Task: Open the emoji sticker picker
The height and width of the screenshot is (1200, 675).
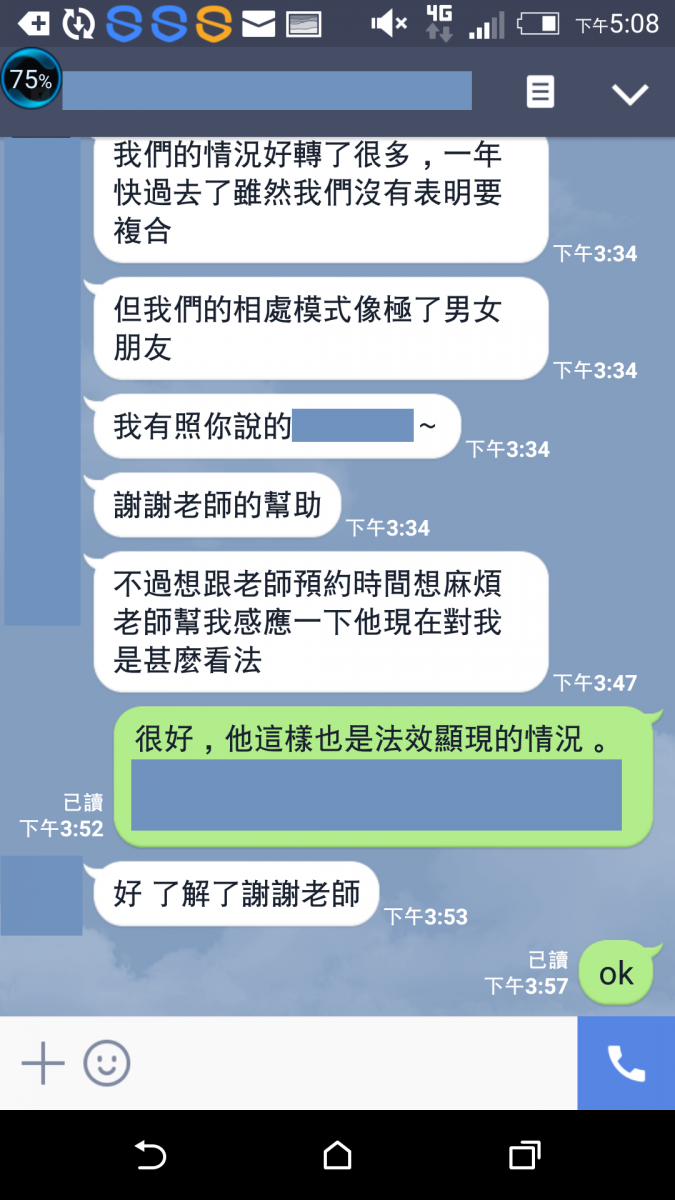Action: pyautogui.click(x=107, y=1064)
